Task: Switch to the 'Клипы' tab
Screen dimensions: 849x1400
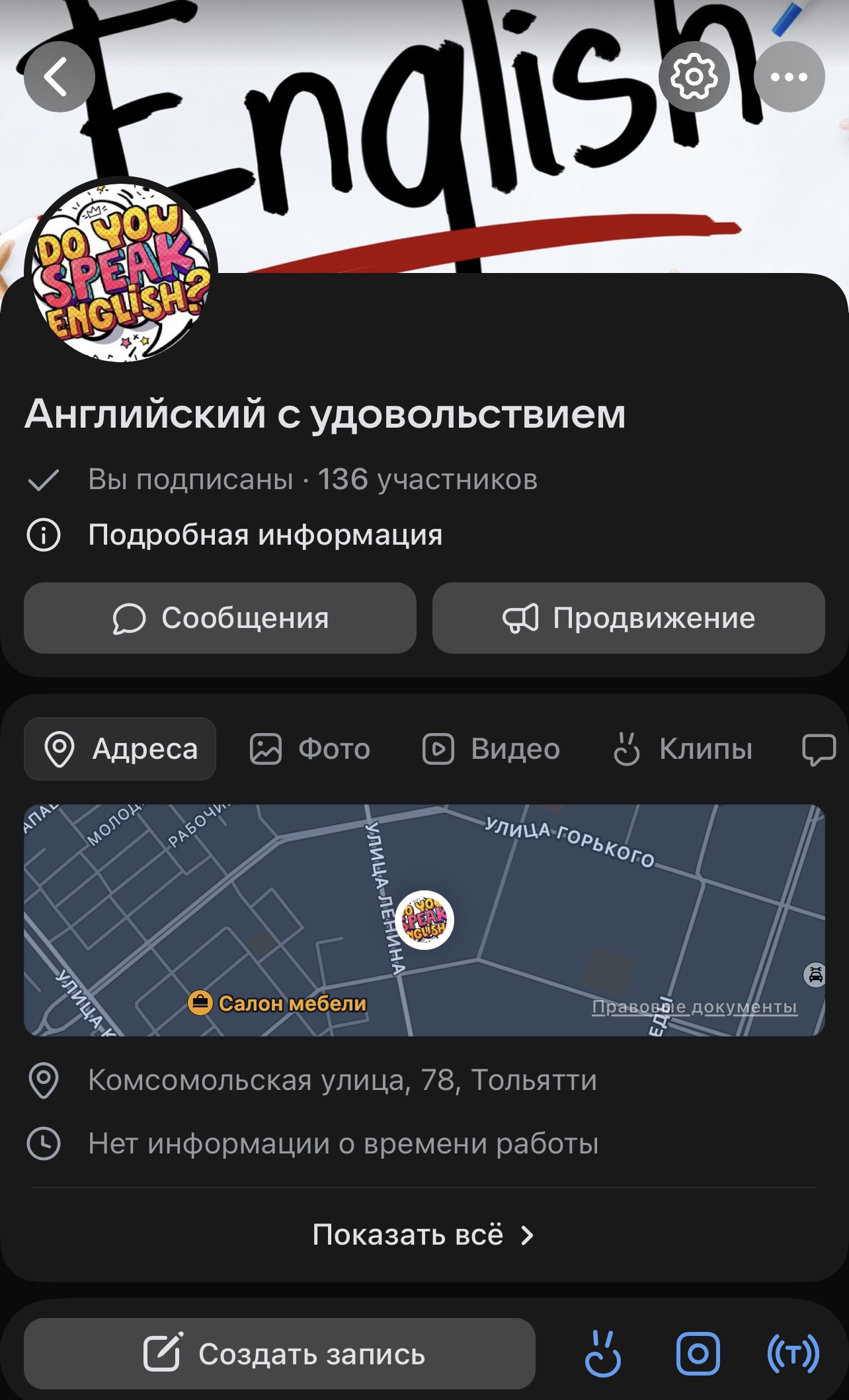Action: coord(683,749)
